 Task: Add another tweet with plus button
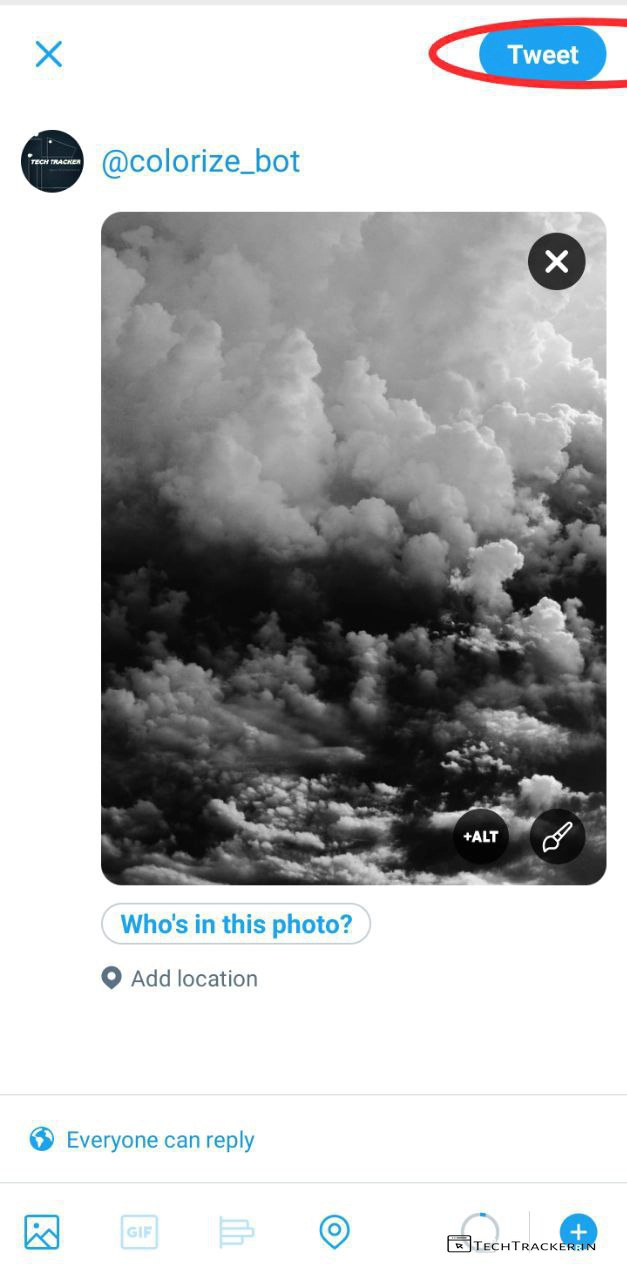(x=578, y=1230)
